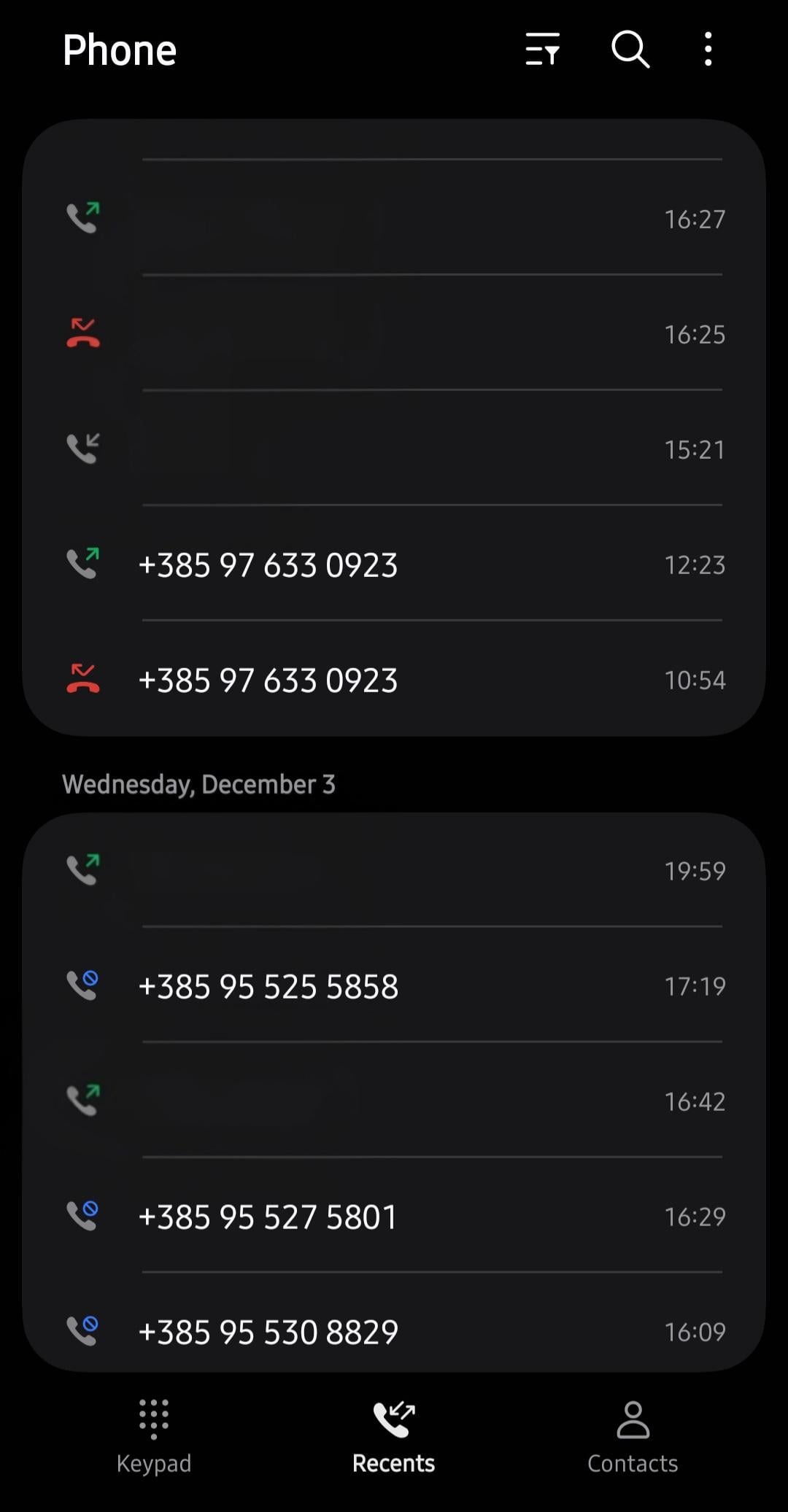Open the incoming call at 15:21
788x1512 pixels.
[x=394, y=449]
